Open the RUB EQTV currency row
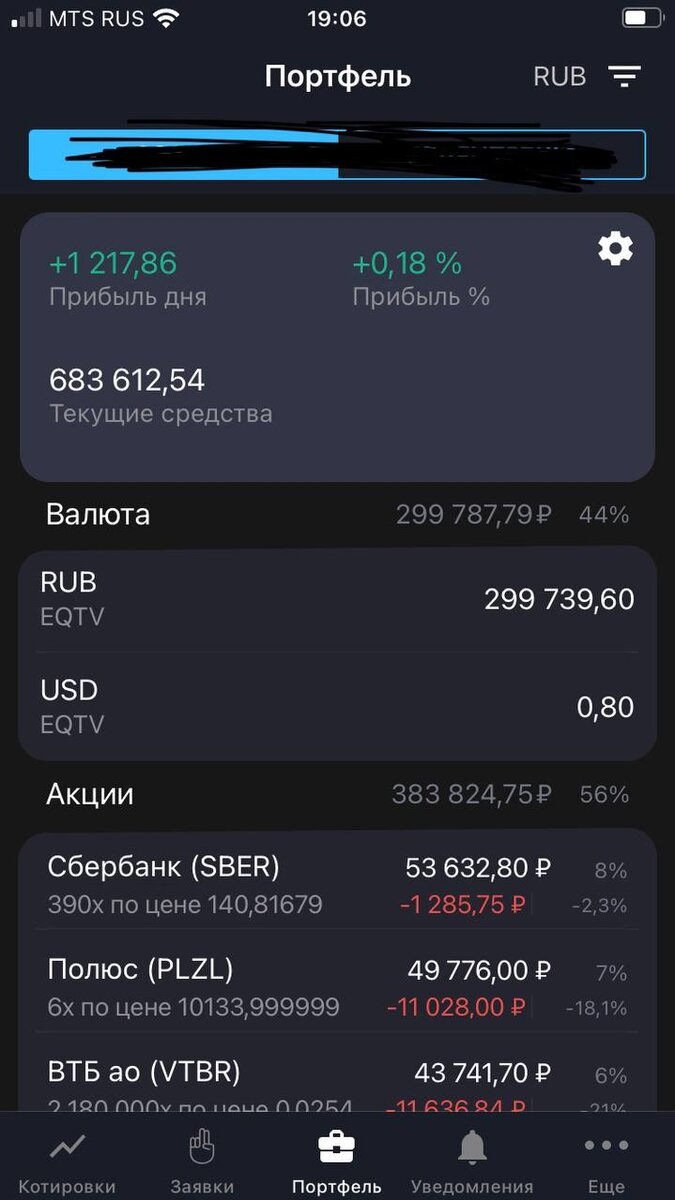Viewport: 675px width, 1200px height. tap(337, 599)
